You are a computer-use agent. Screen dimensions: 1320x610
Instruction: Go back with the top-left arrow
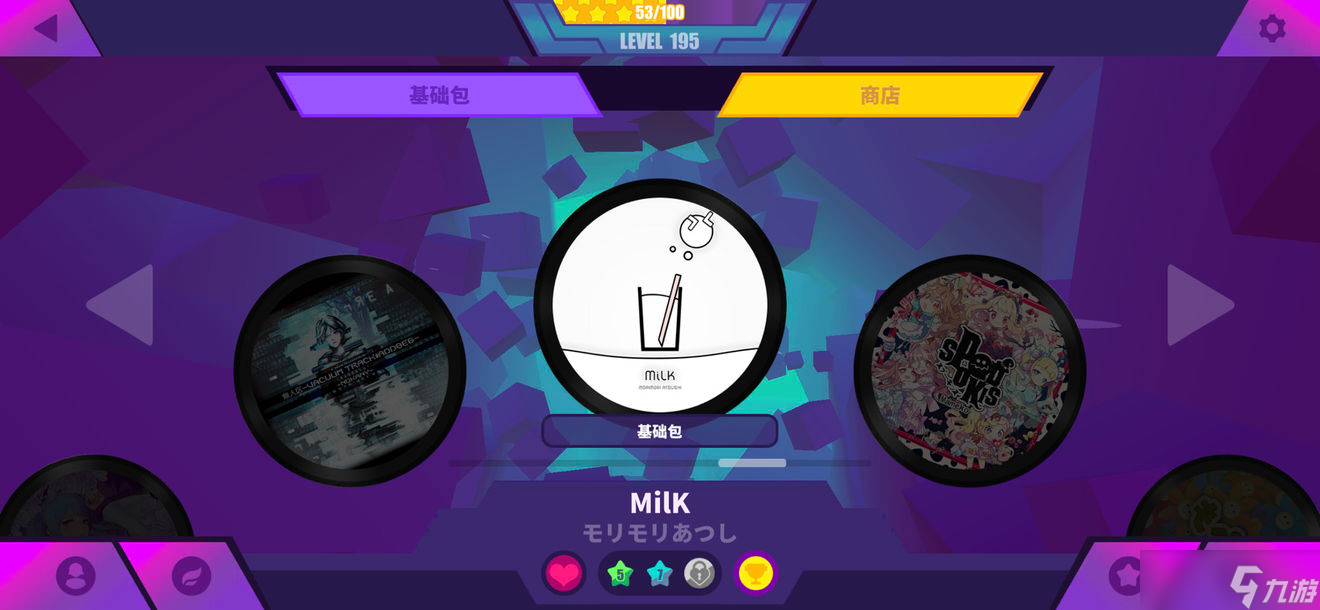pos(45,27)
